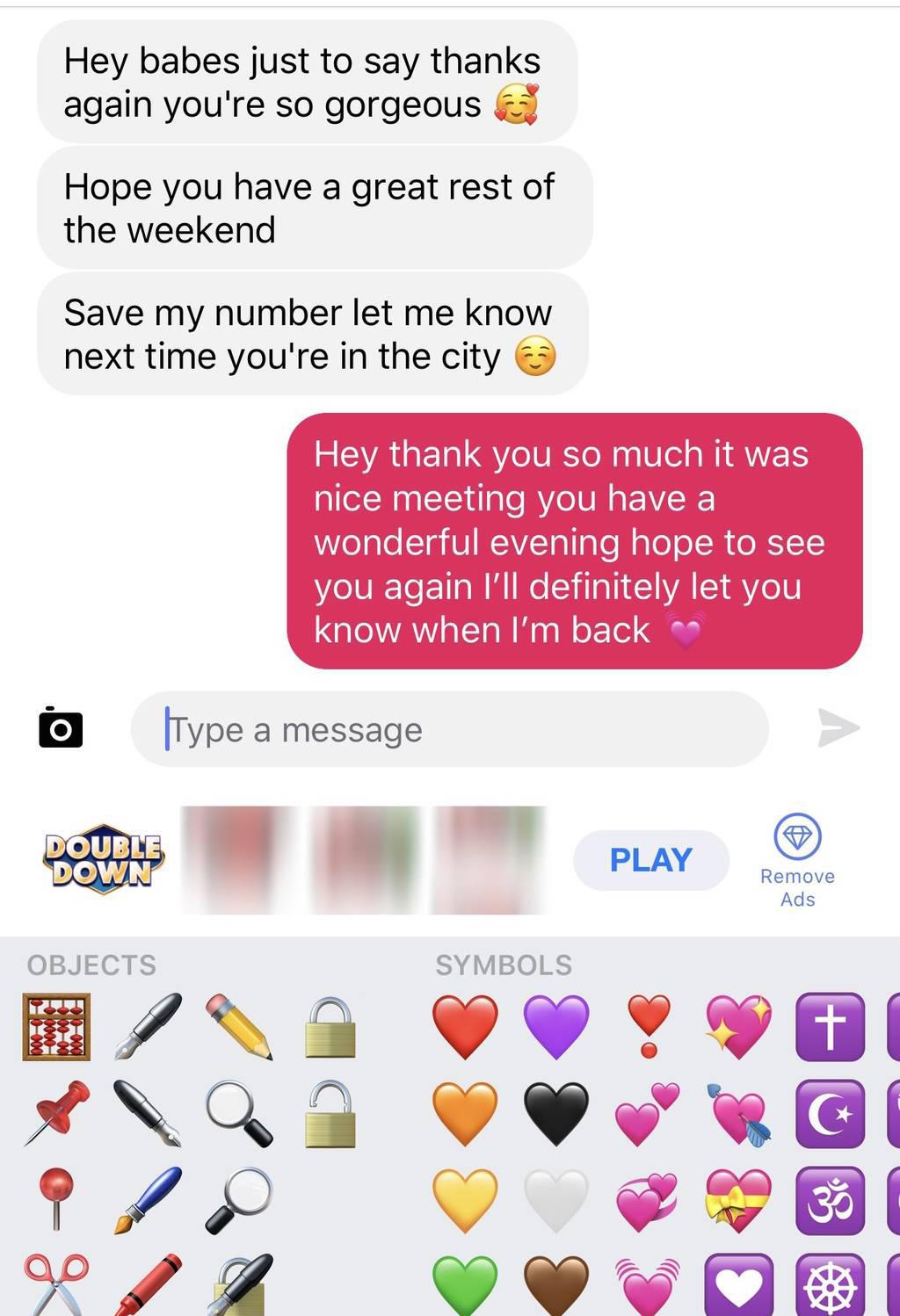Insert the scissors emoji

coord(56,1284)
